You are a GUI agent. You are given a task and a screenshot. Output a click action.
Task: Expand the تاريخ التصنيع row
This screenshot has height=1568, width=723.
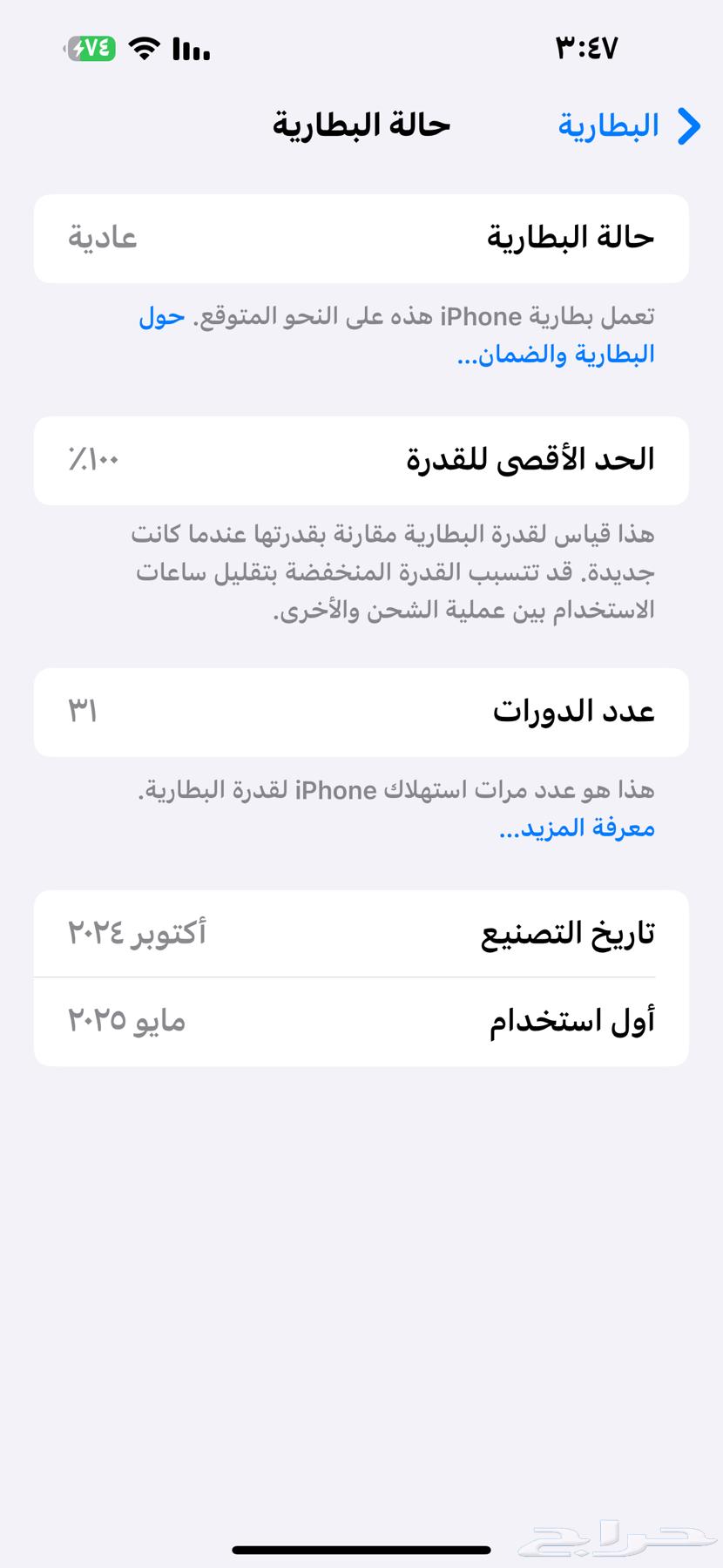(x=361, y=933)
